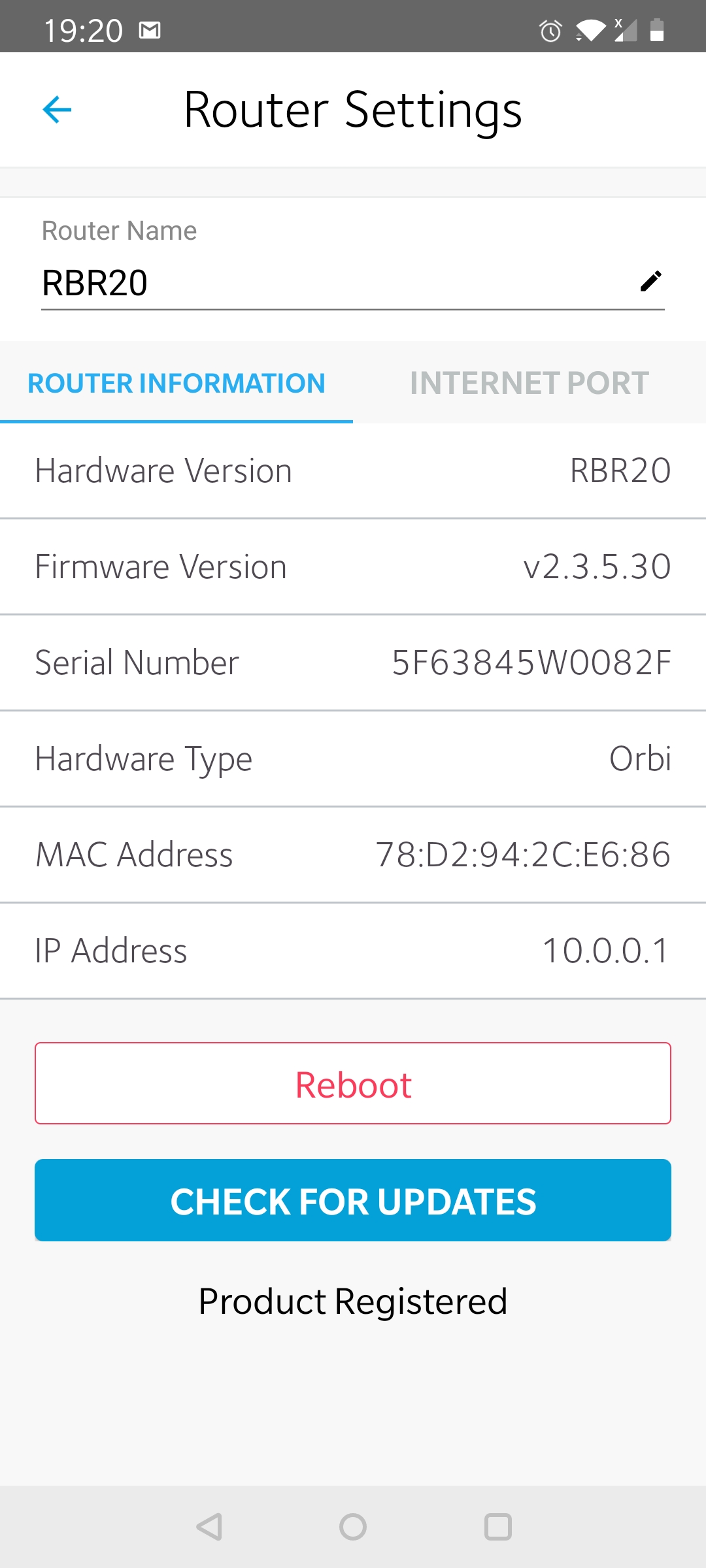Go back using the top-left arrow
The image size is (706, 1568).
[57, 109]
